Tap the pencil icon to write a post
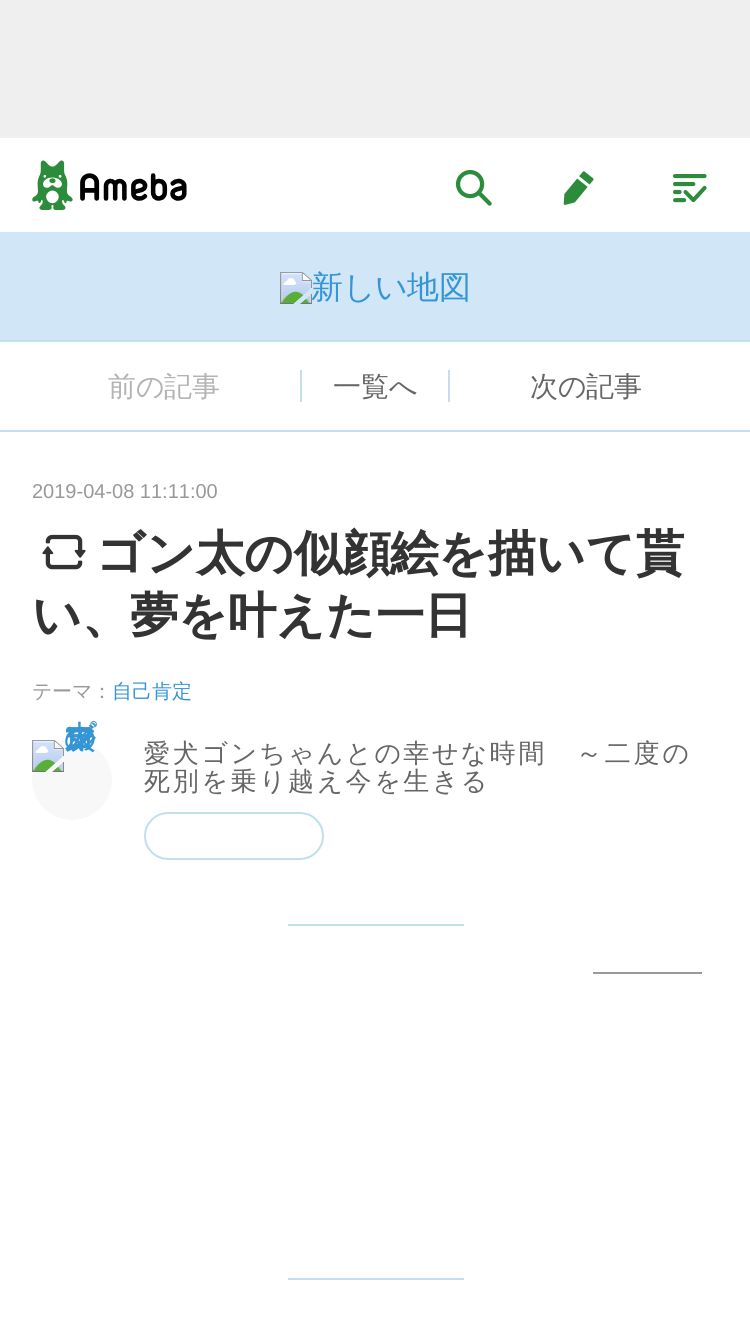The image size is (750, 1334). pyautogui.click(x=578, y=187)
